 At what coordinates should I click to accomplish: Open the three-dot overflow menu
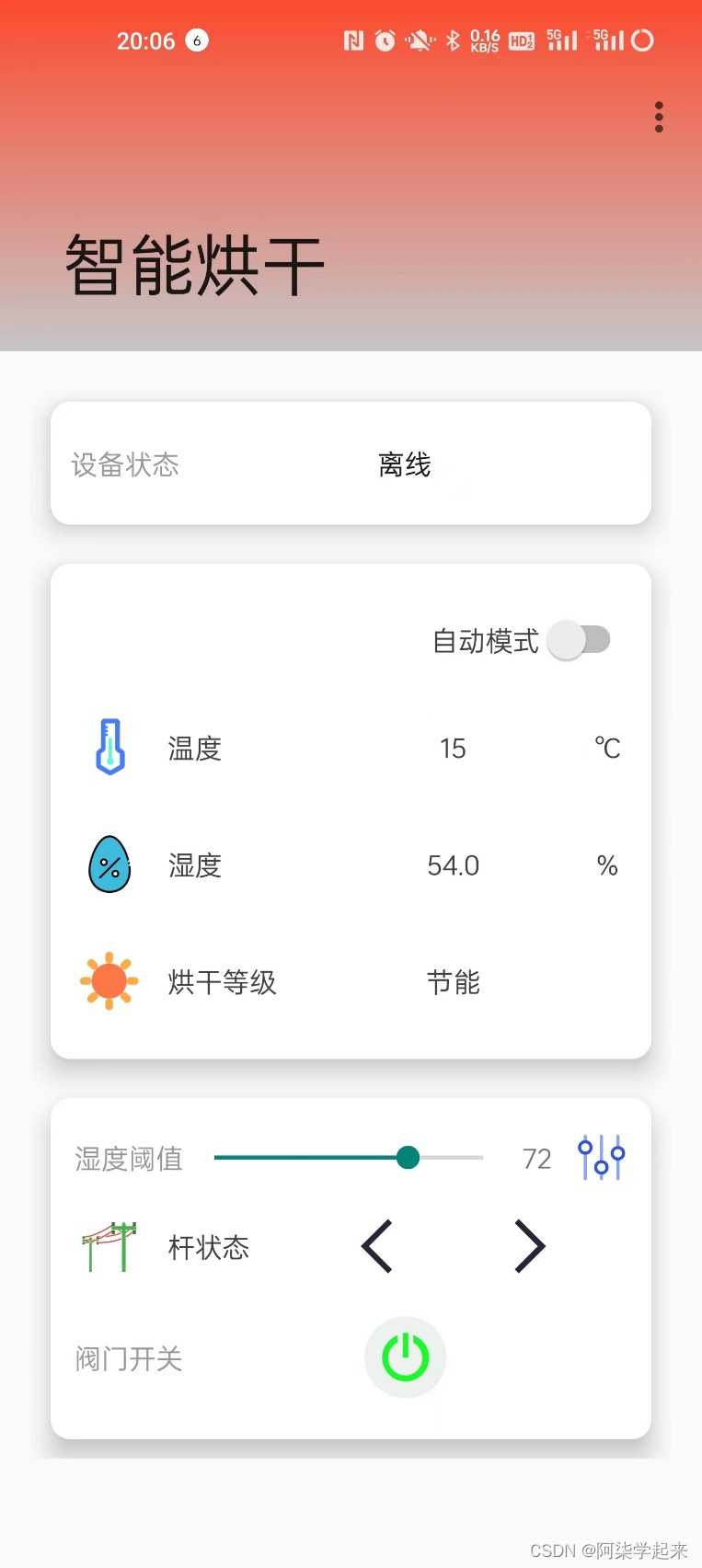point(659,117)
